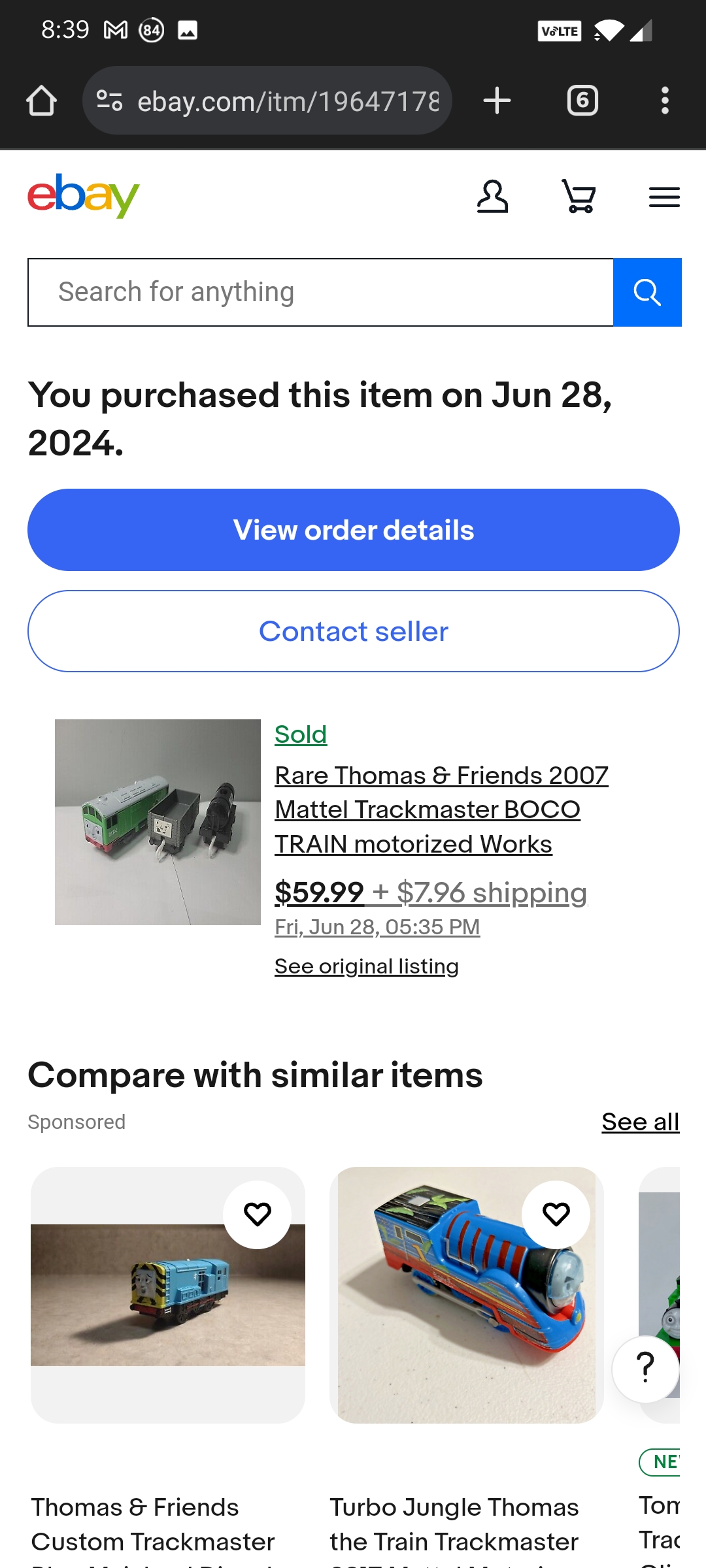This screenshot has height=1568, width=706.
Task: Open the Rare Thomas & Friends BOCO listing title
Action: point(441,809)
